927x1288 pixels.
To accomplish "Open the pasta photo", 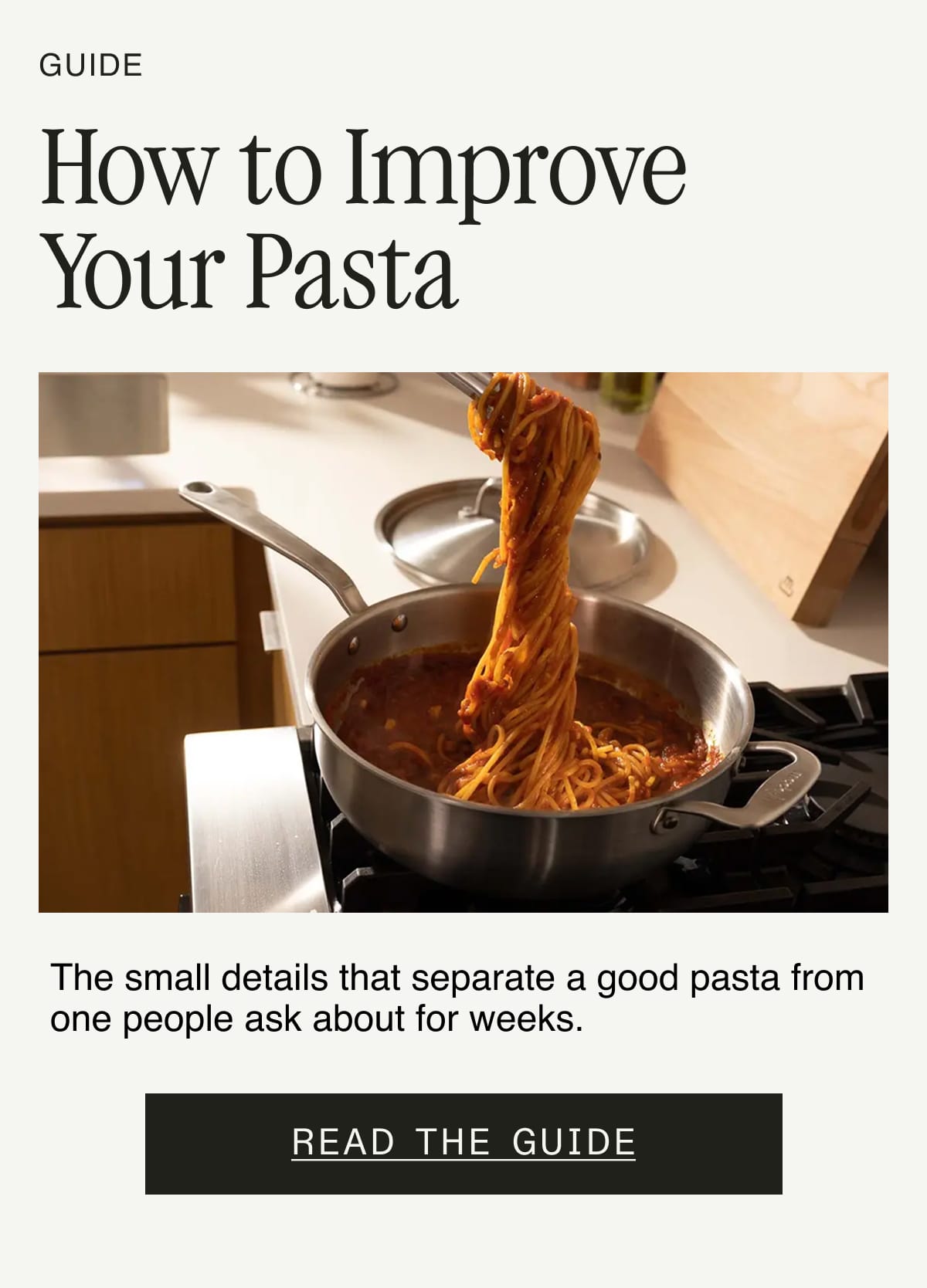I will point(463,641).
